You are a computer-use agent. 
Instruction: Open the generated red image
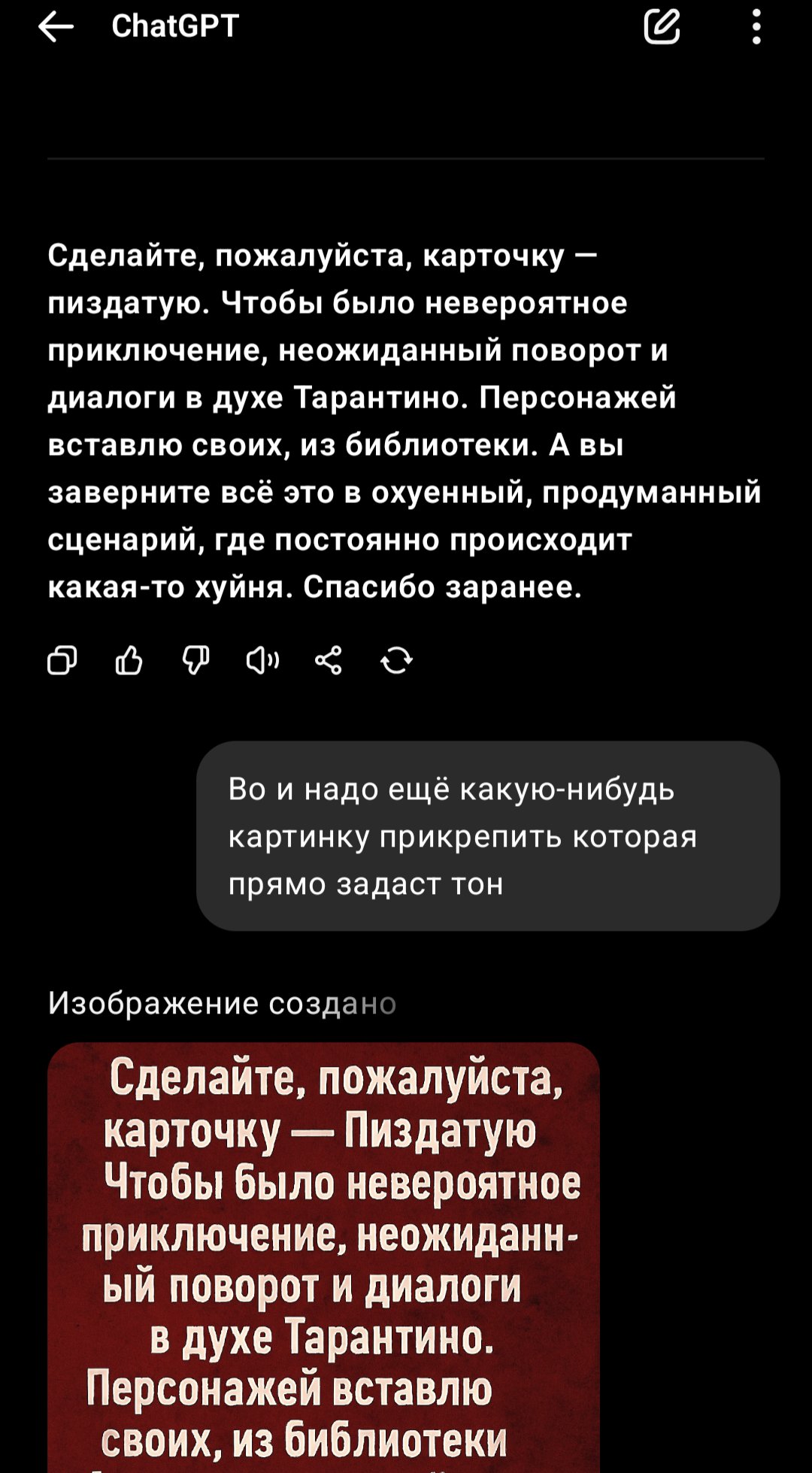pos(323,1256)
